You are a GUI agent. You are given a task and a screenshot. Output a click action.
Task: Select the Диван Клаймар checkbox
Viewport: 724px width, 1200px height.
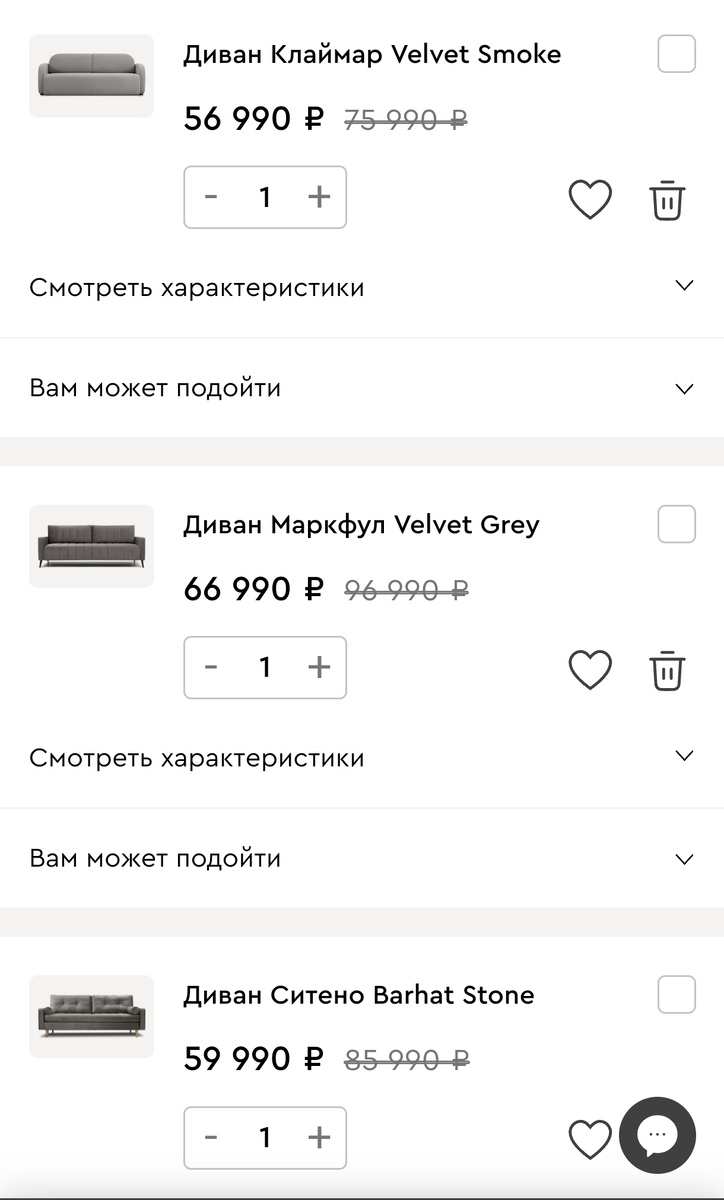676,55
